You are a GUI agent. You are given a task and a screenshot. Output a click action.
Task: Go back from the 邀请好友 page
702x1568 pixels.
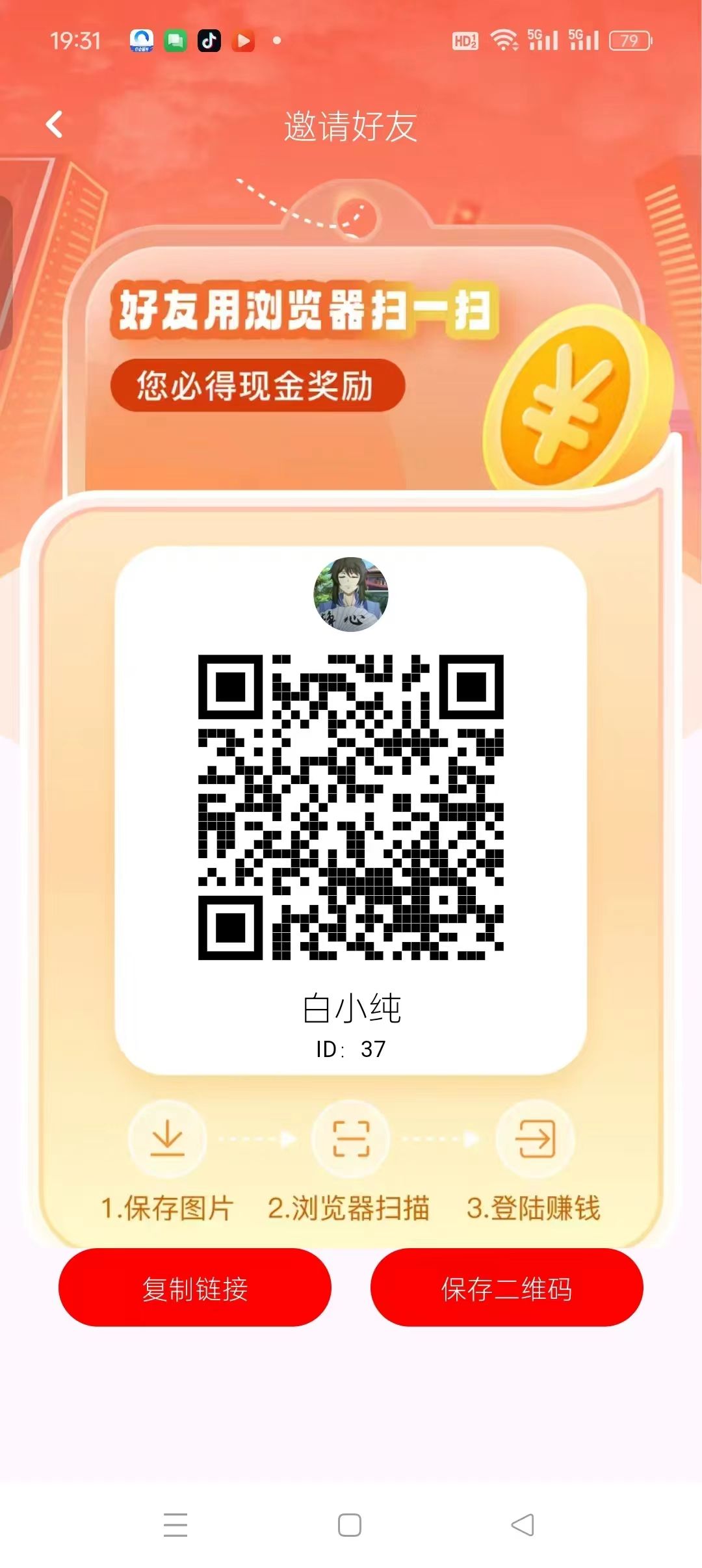[x=55, y=124]
